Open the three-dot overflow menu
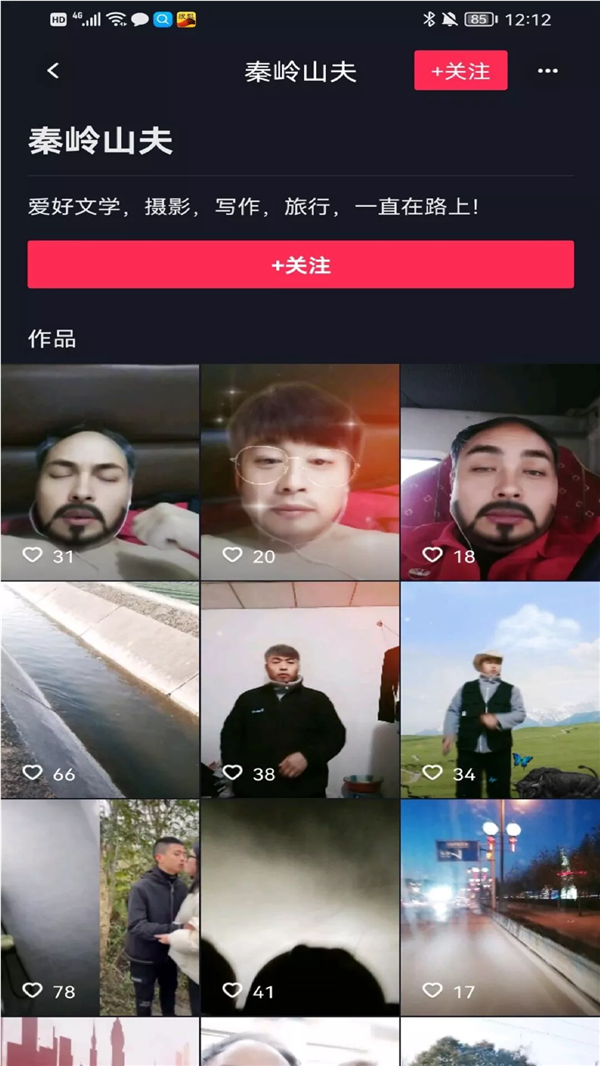 coord(548,71)
